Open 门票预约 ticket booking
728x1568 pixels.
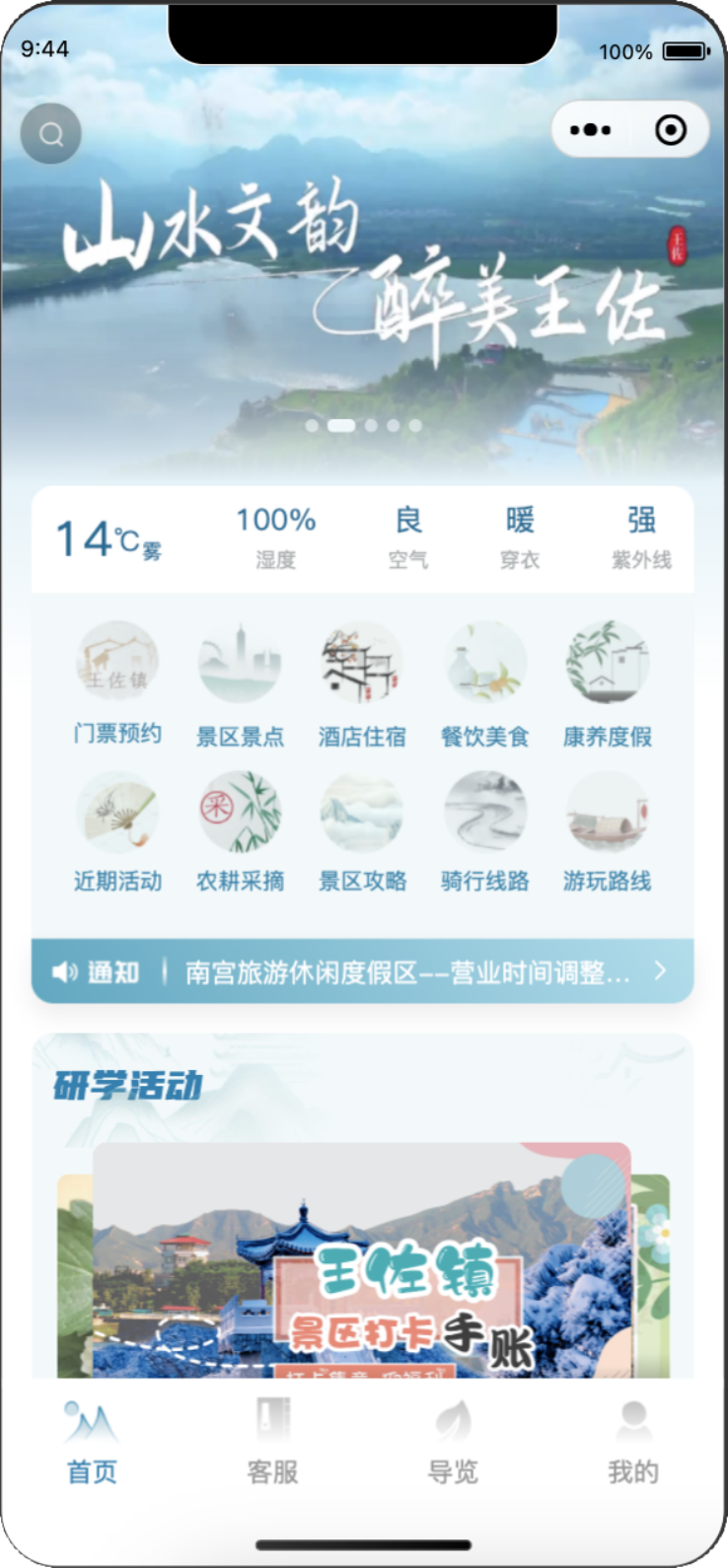tap(117, 680)
